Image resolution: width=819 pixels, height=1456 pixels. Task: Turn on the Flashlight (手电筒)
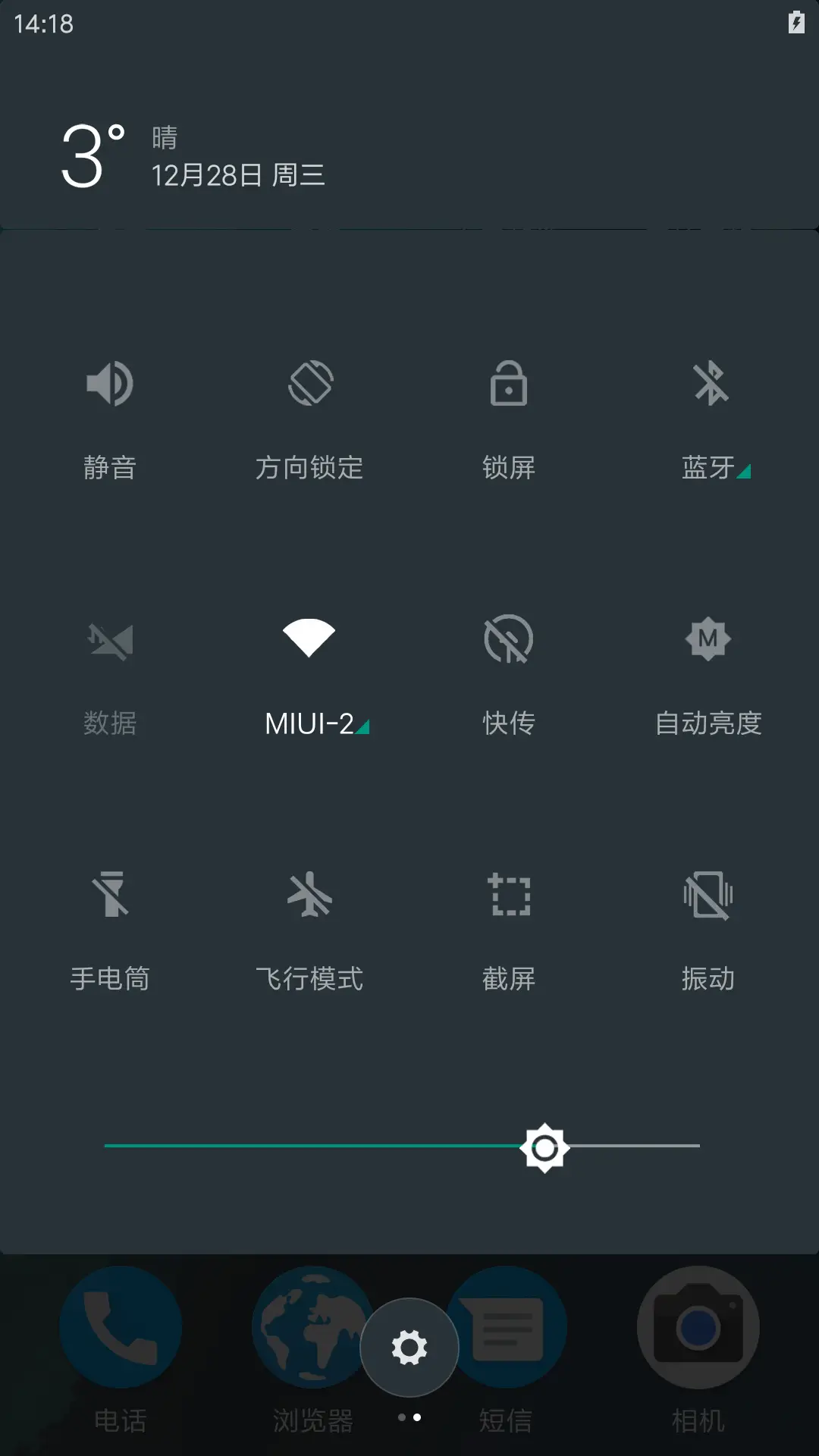[x=111, y=897]
